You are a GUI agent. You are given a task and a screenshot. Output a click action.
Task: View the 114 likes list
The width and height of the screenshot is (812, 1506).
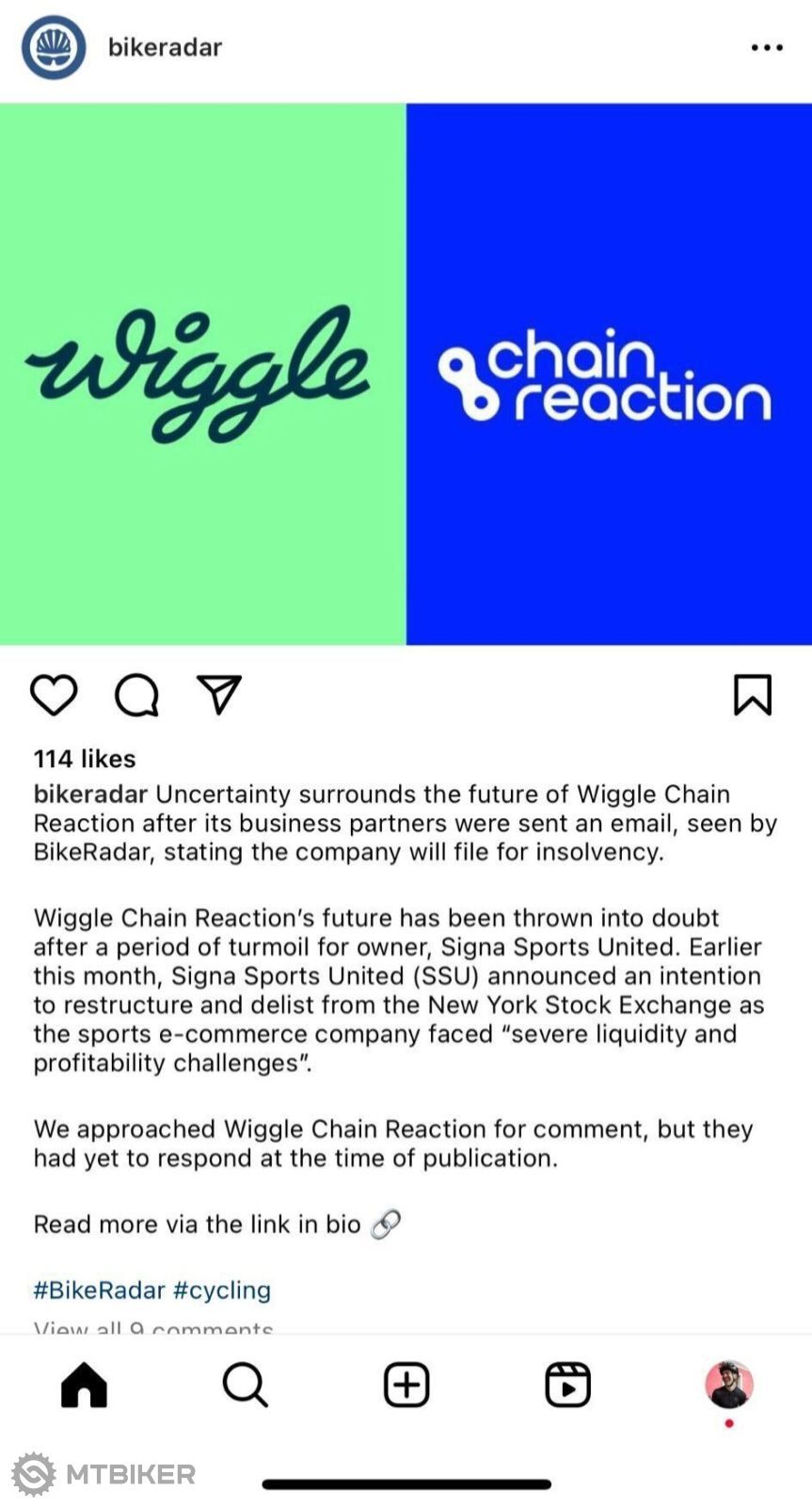tap(85, 759)
